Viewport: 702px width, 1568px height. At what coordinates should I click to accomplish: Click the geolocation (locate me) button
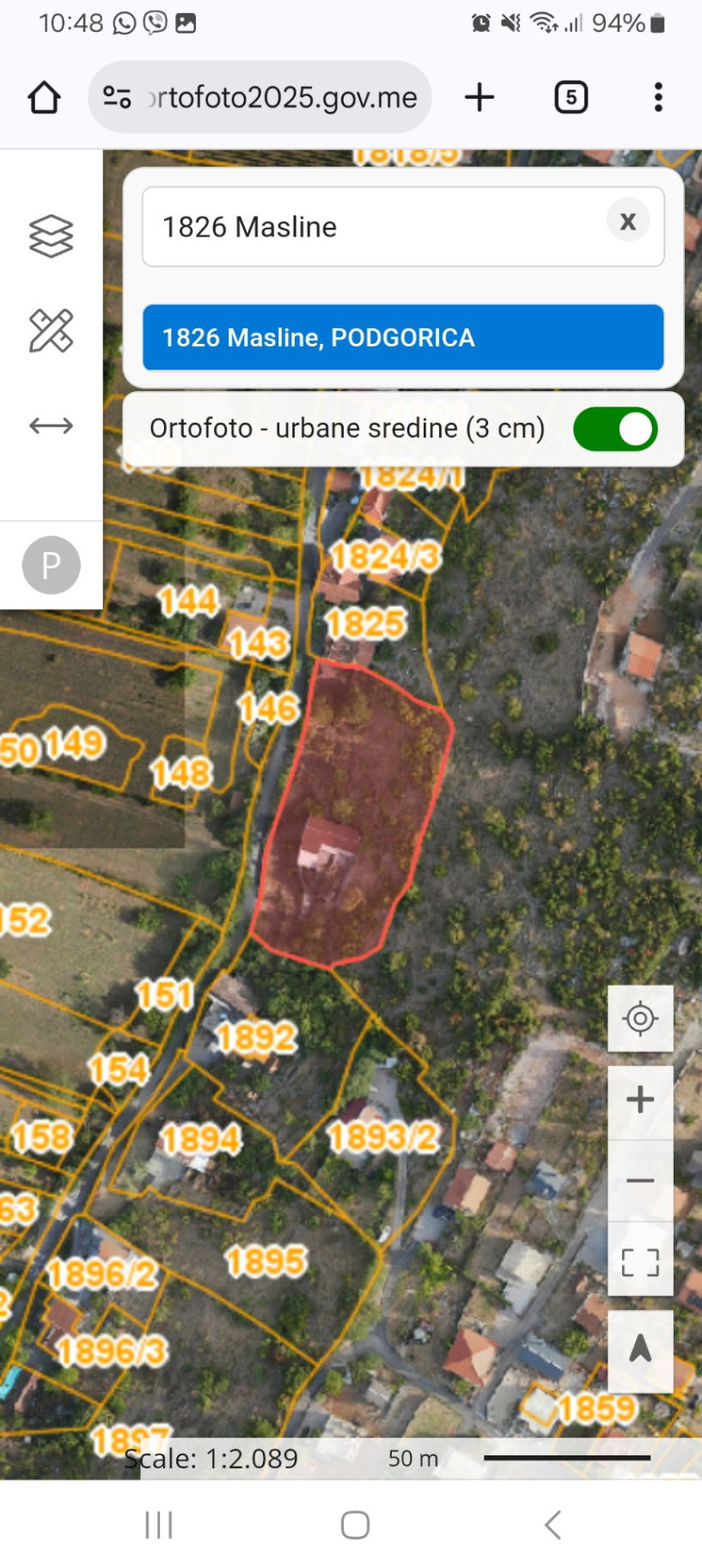[640, 1019]
